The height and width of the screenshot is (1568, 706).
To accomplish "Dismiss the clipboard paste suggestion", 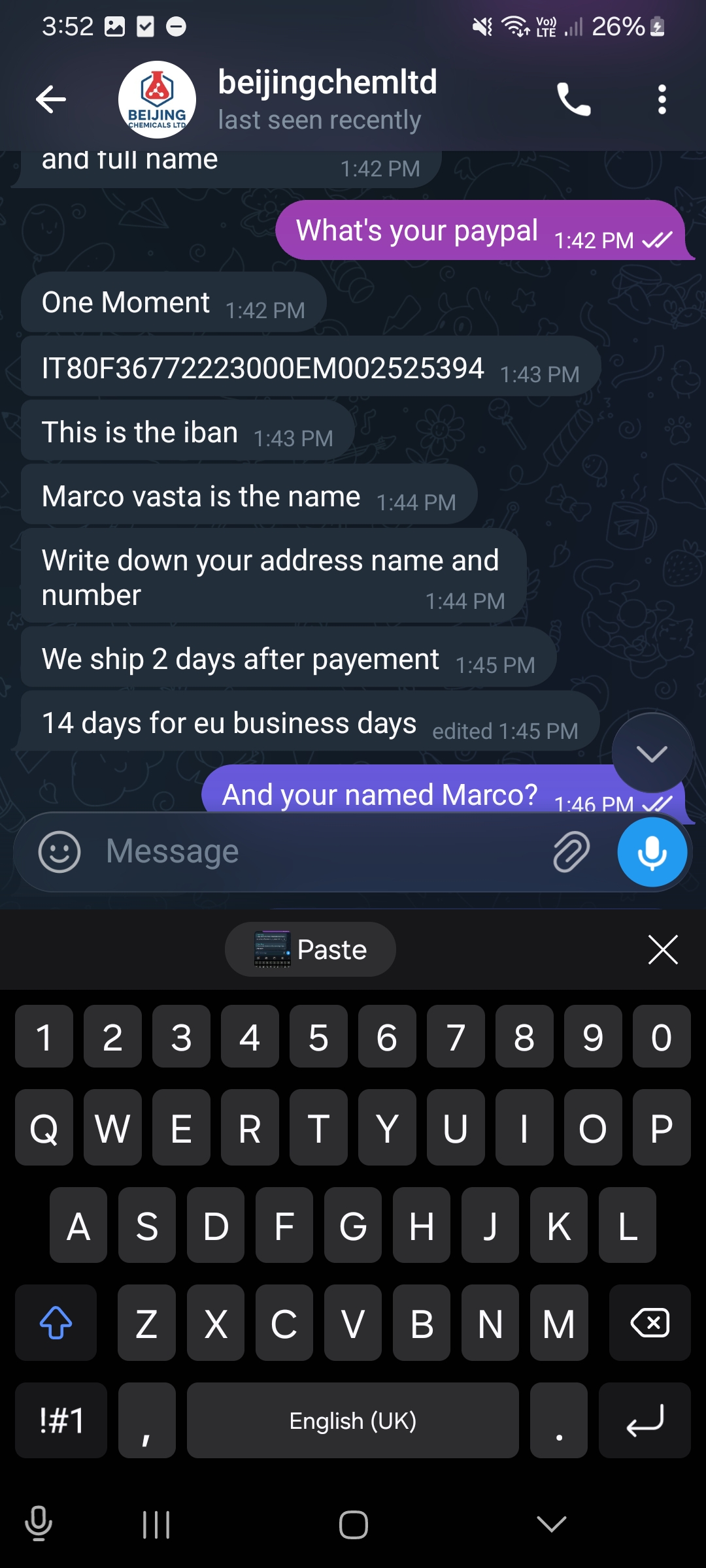I will [662, 949].
